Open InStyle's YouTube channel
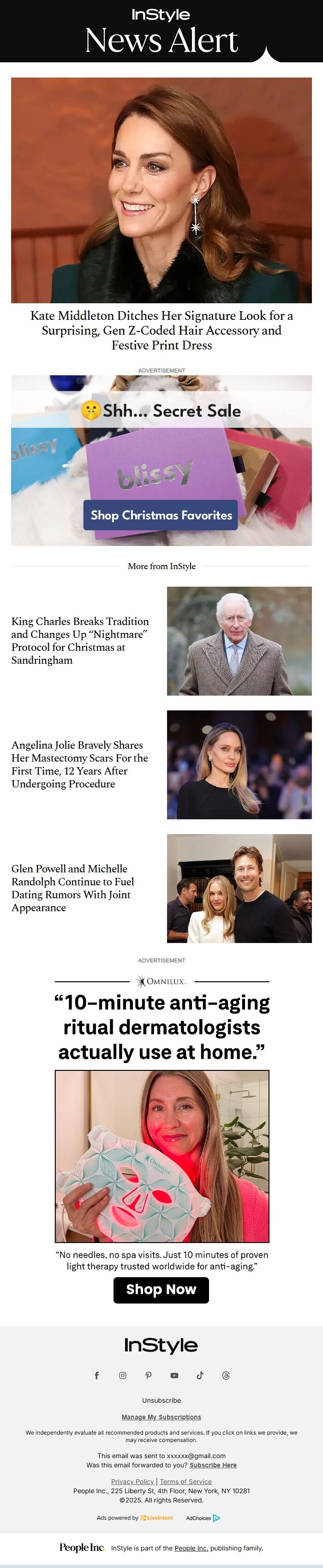Screen dimensions: 323x1568 pyautogui.click(x=174, y=1376)
